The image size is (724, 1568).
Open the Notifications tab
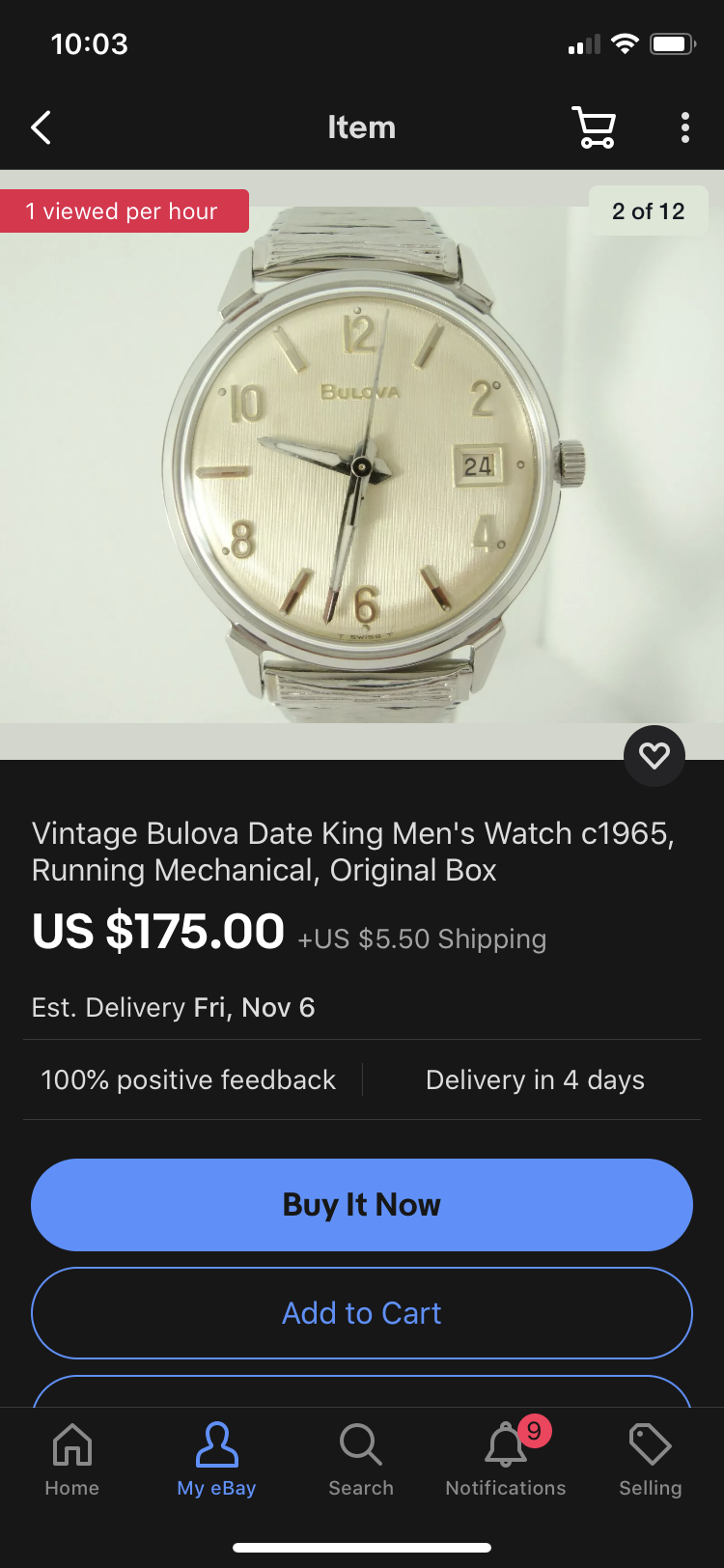click(x=506, y=1460)
